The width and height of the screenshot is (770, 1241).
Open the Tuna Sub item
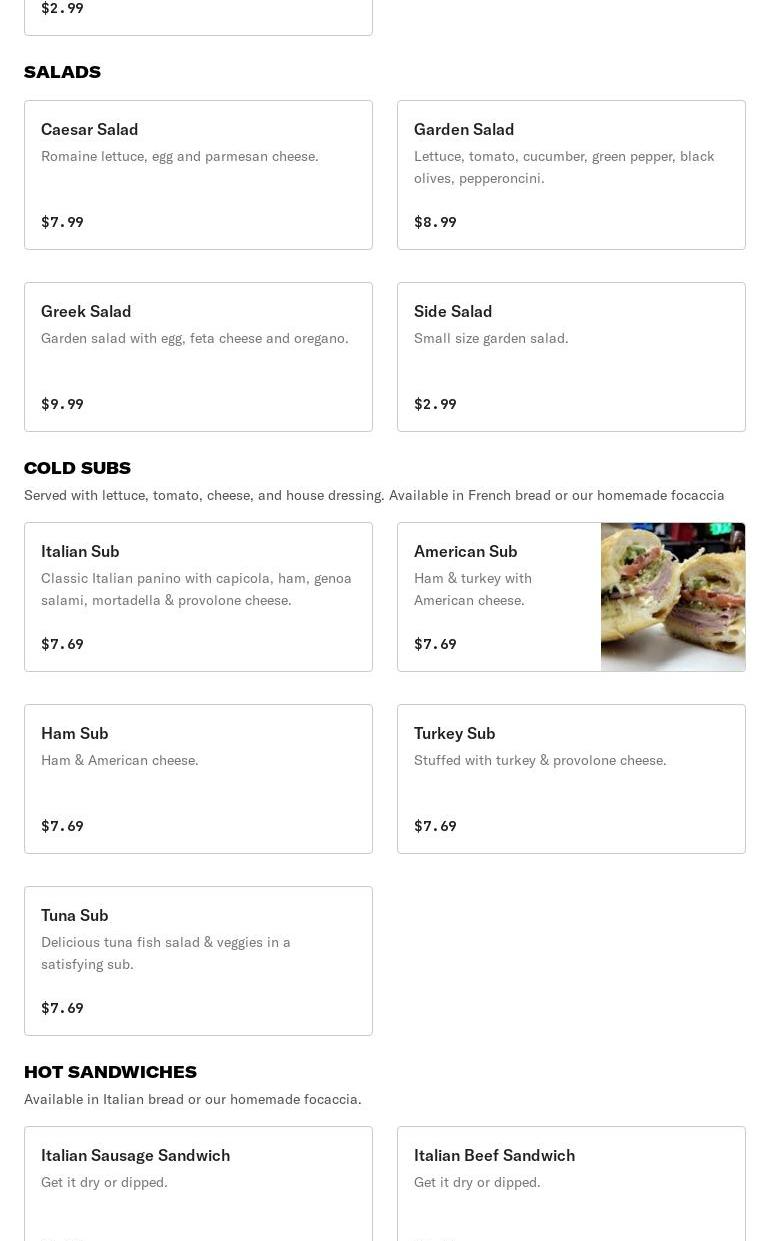coord(198,961)
